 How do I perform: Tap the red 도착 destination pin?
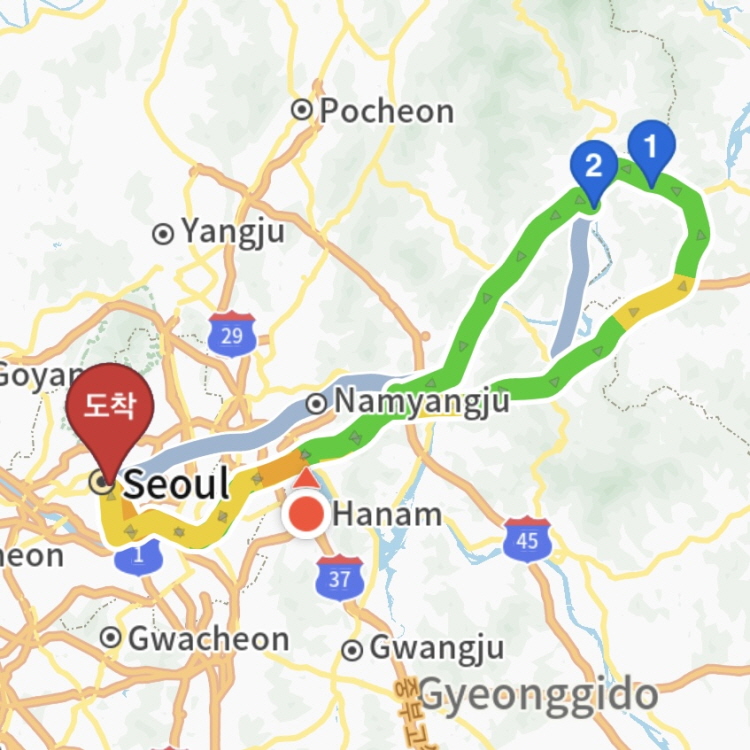coord(109,412)
